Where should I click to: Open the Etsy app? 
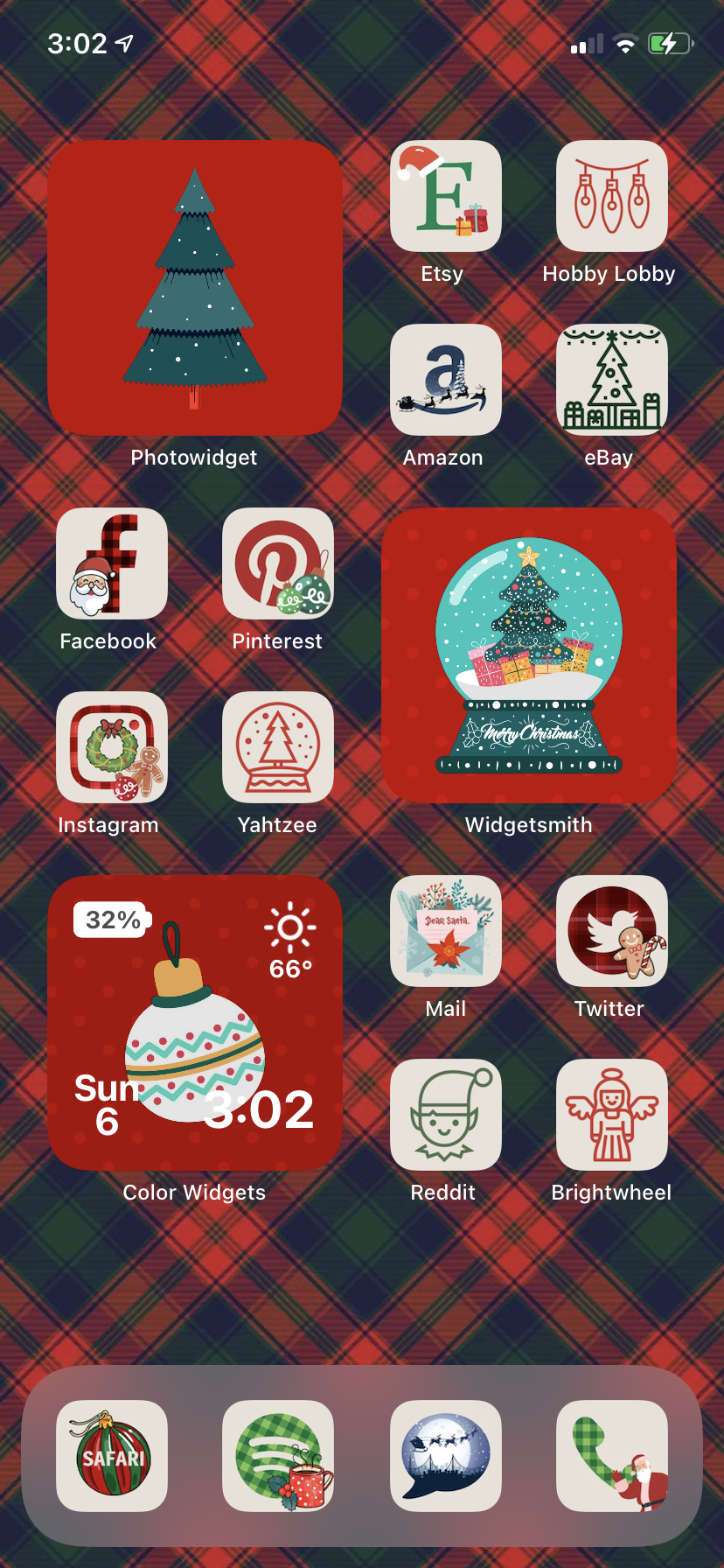coord(445,196)
